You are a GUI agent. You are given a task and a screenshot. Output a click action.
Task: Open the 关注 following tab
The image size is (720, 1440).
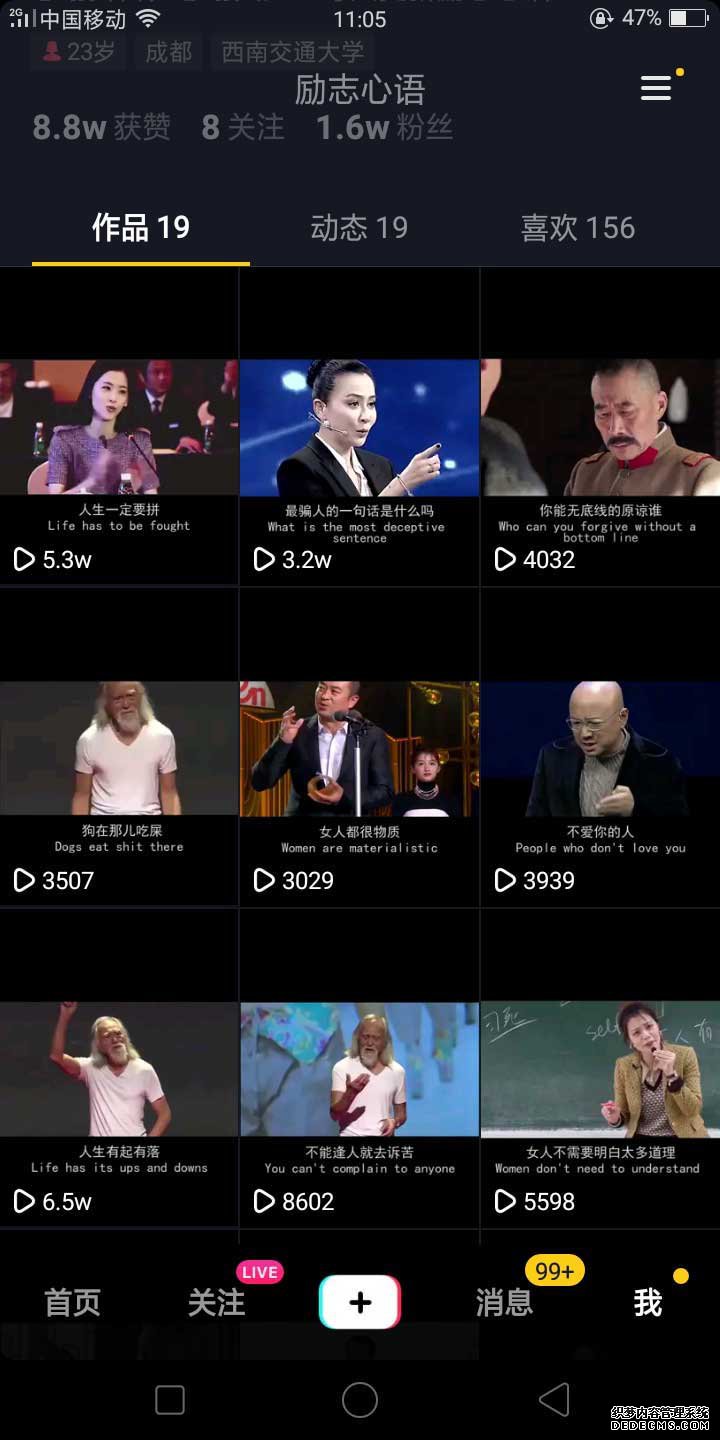coord(217,1303)
